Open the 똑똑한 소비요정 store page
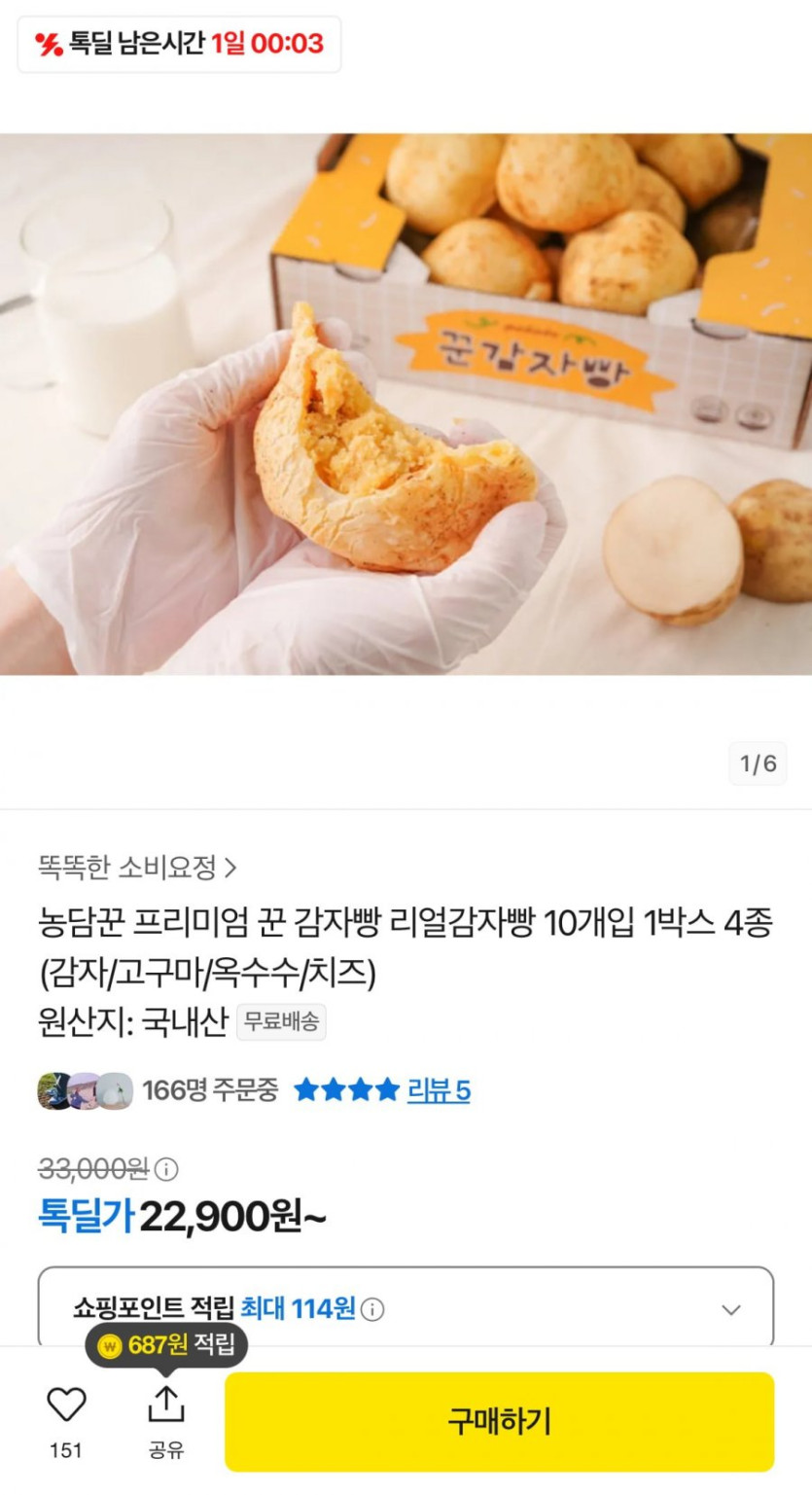 point(137,866)
